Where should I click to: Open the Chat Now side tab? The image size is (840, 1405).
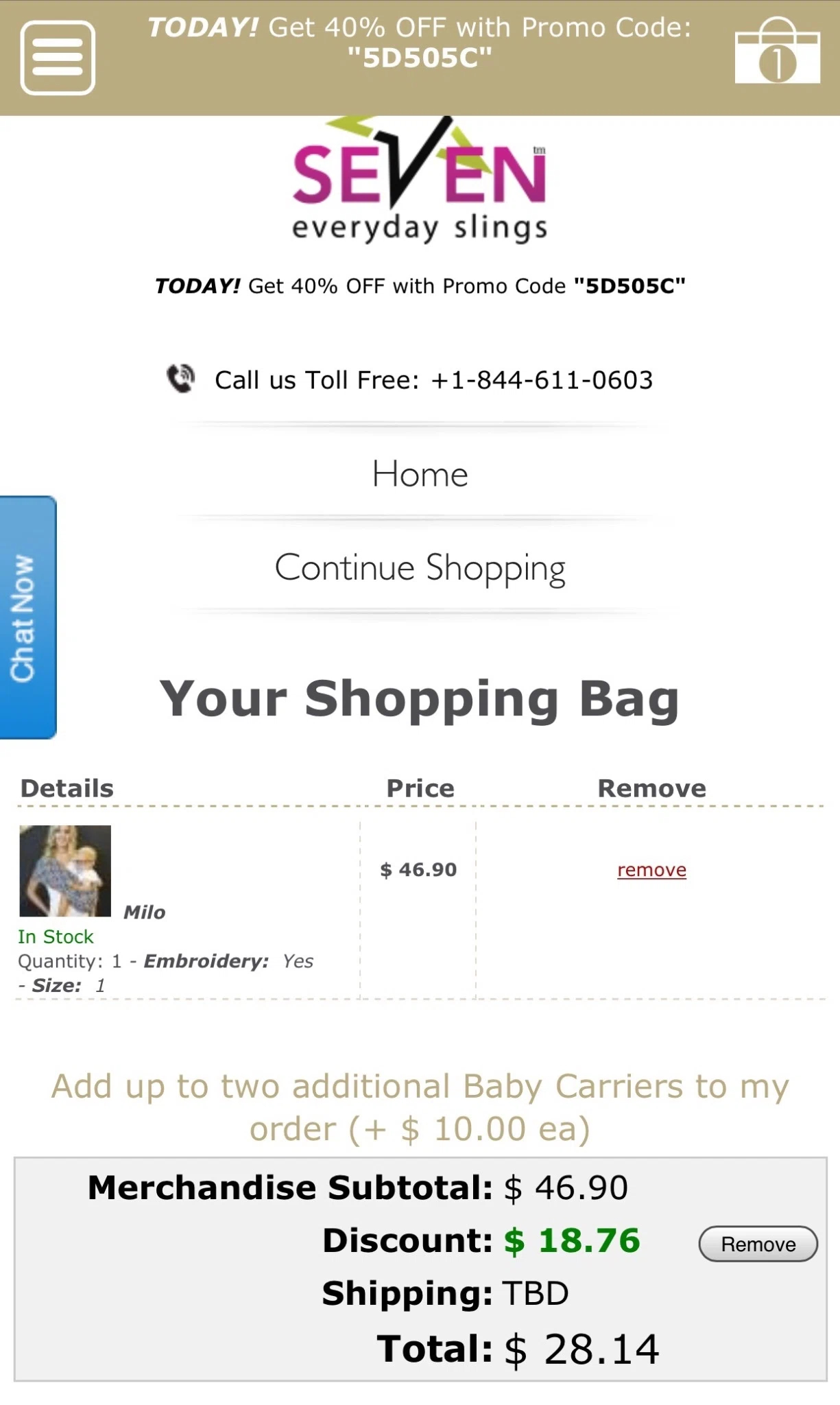[x=26, y=617]
